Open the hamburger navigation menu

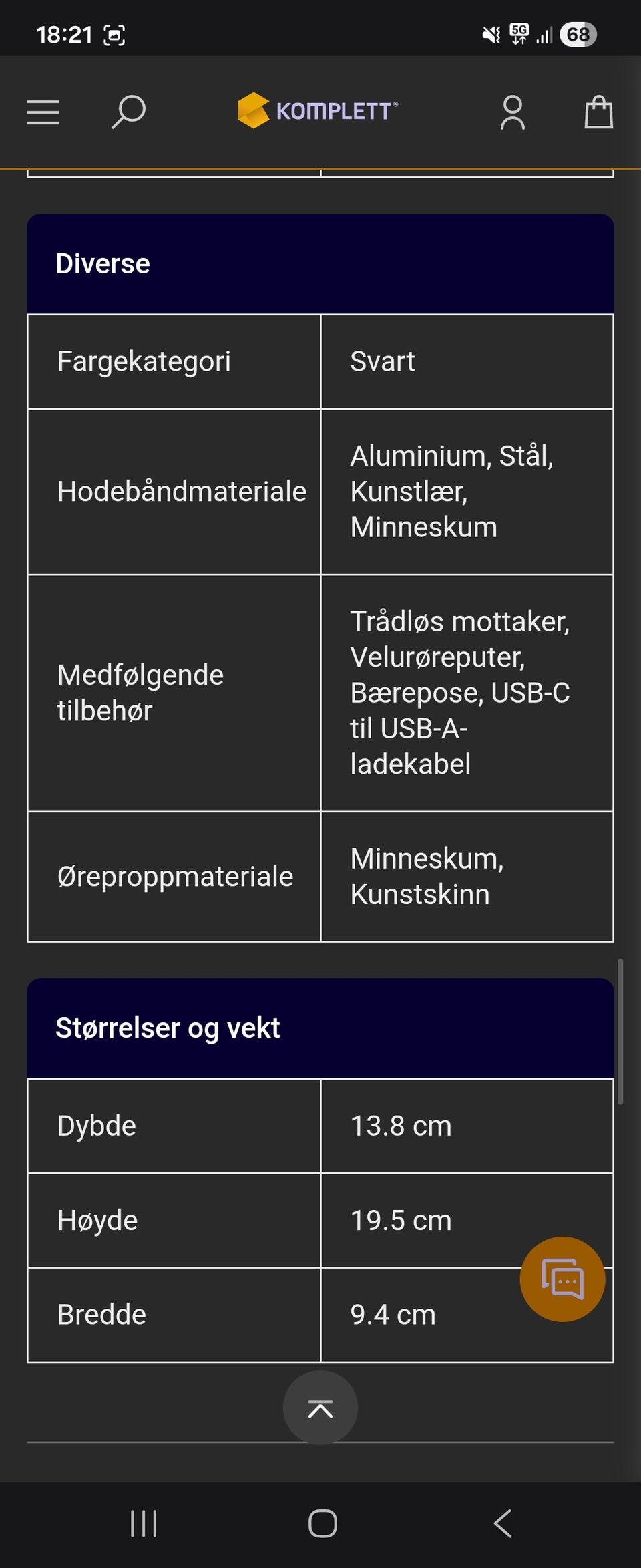click(43, 112)
